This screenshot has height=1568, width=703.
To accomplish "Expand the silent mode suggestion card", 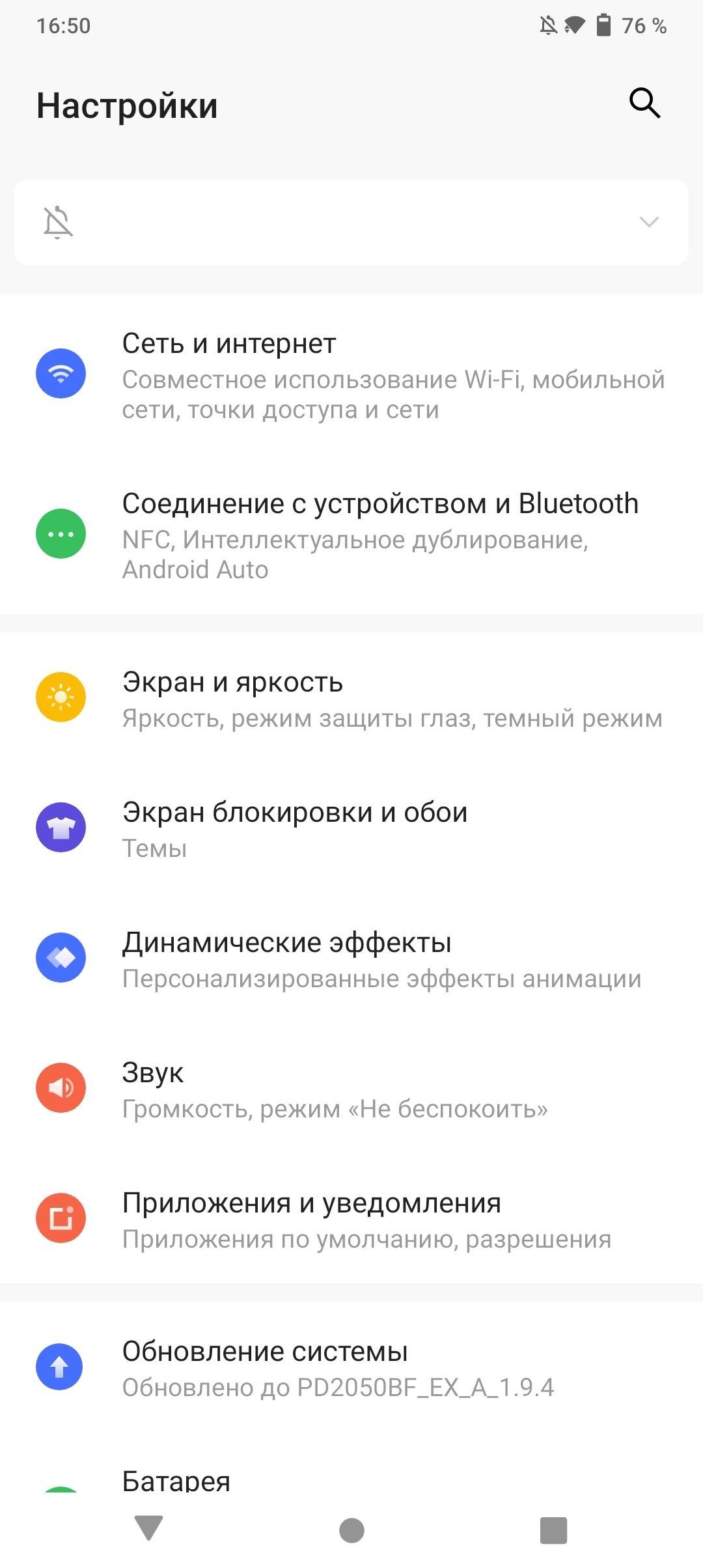I will click(648, 222).
